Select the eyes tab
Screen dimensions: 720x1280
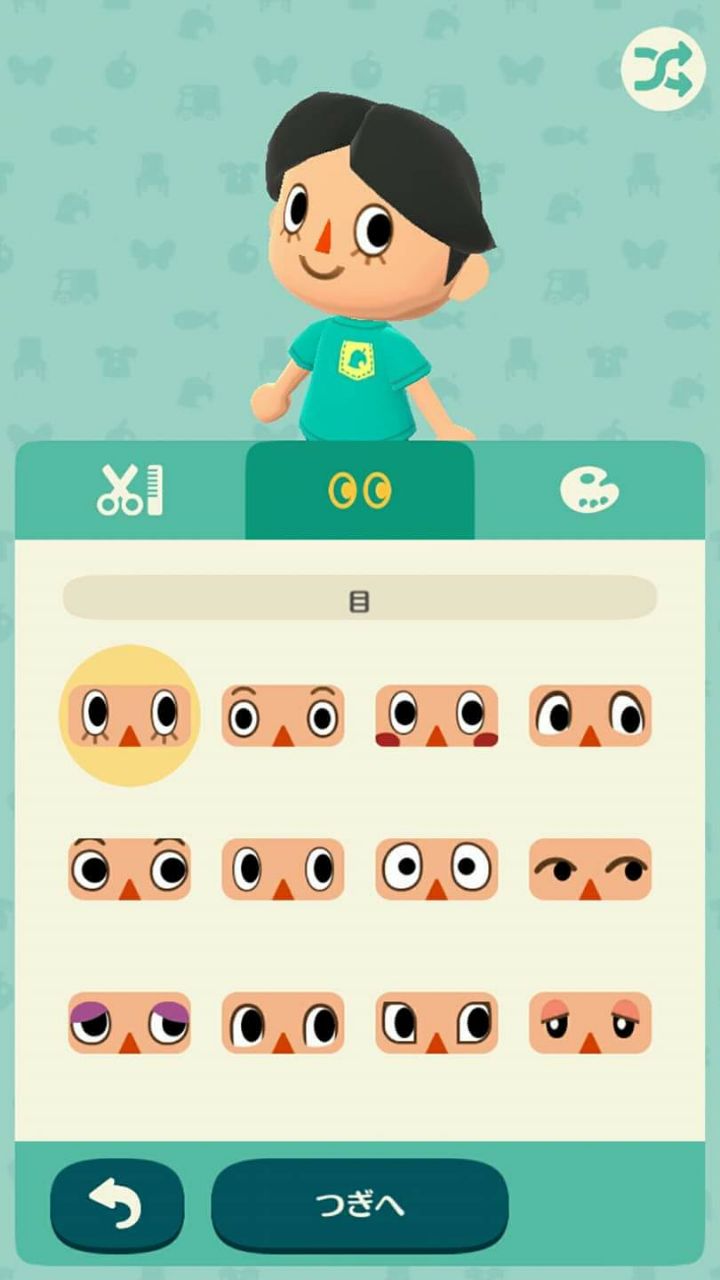pyautogui.click(x=360, y=490)
